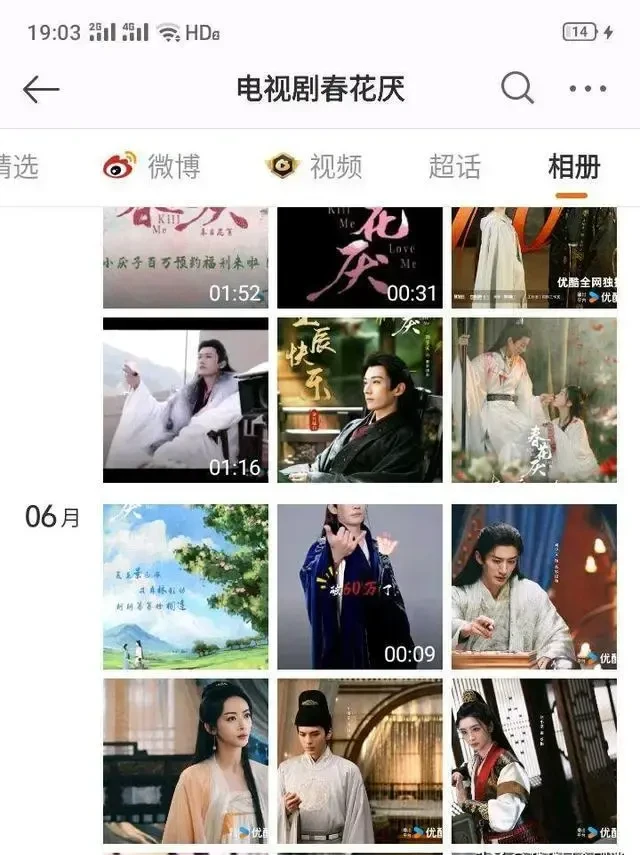Open the three-dot overflow menu
Viewport: 640px width, 855px height.
pyautogui.click(x=587, y=89)
